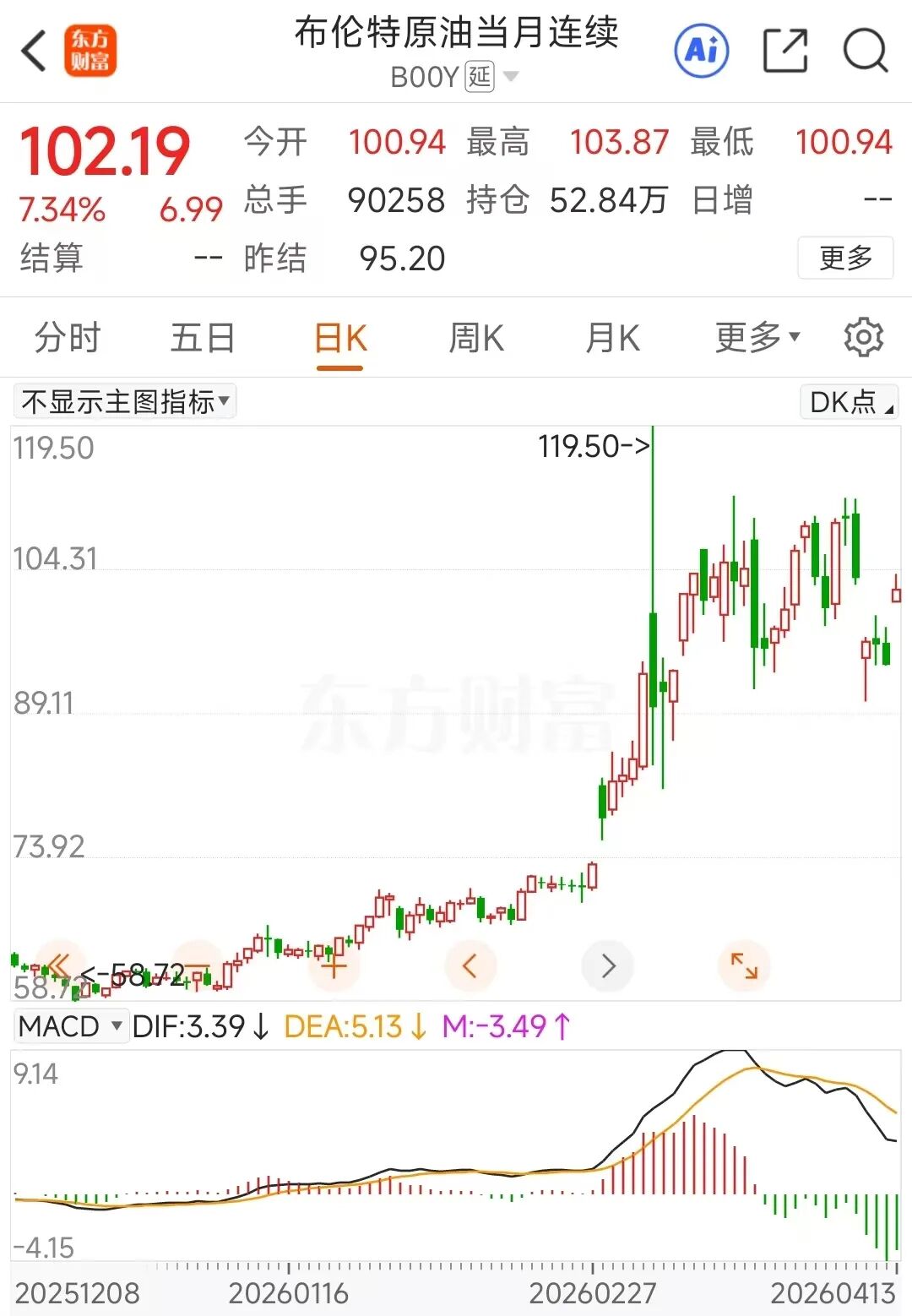Share this Brent crude quote page

[x=785, y=51]
